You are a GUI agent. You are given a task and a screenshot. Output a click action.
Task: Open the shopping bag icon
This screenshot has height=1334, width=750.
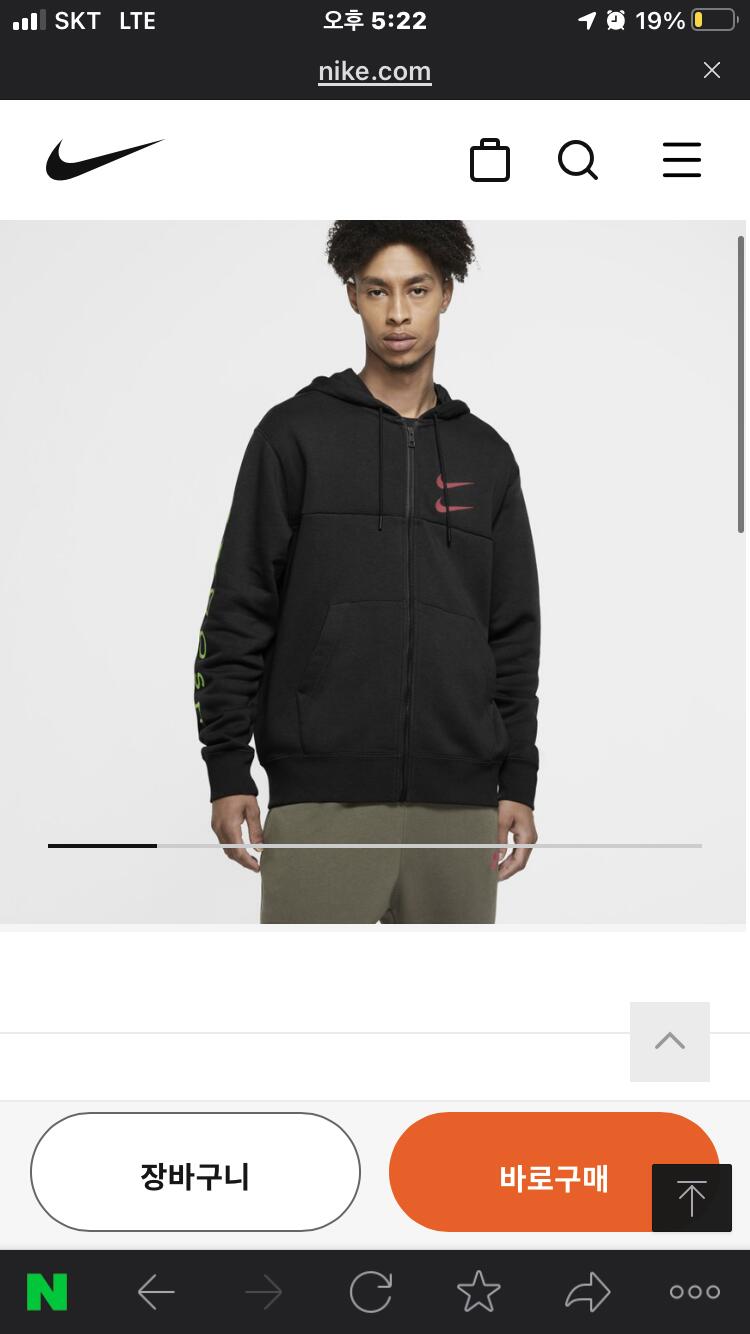tap(490, 160)
